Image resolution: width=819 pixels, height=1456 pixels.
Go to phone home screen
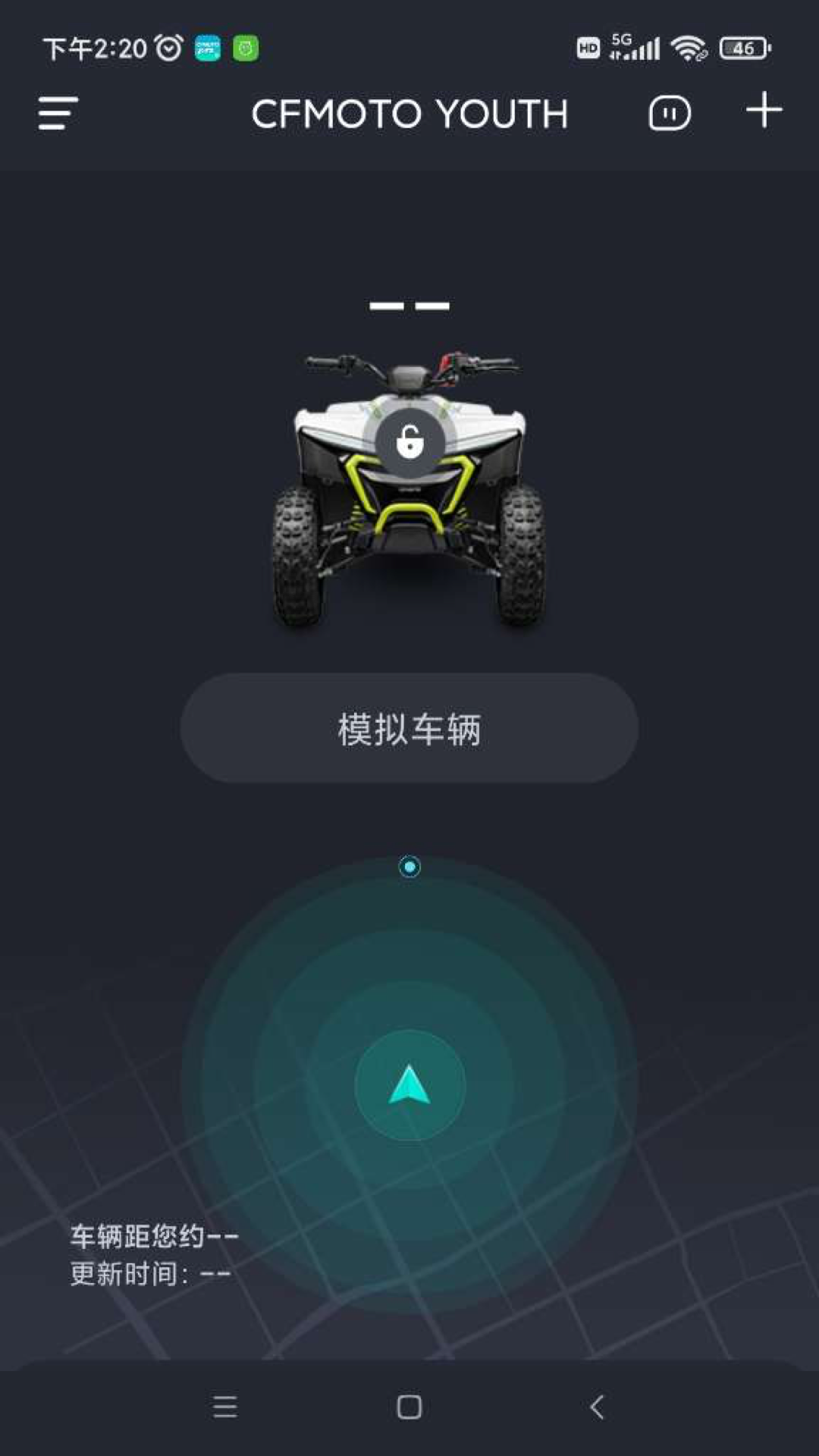[409, 1407]
